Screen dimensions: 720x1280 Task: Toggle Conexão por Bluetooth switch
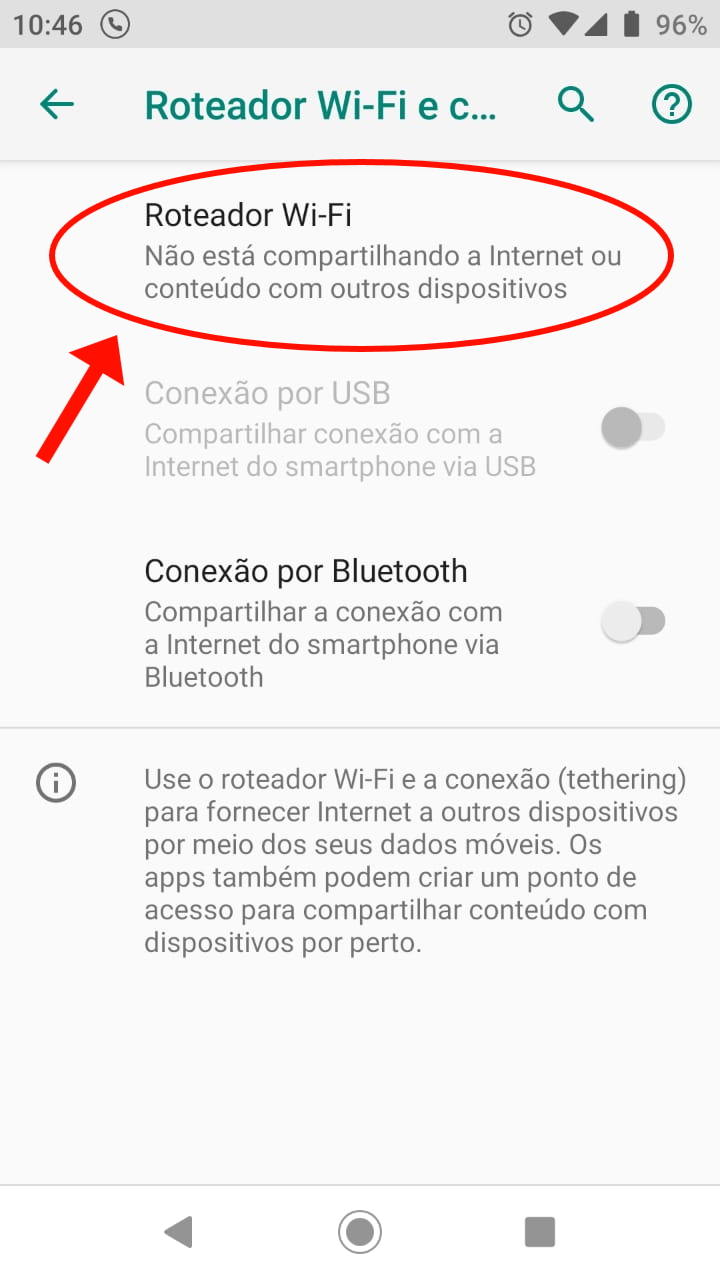pyautogui.click(x=633, y=622)
